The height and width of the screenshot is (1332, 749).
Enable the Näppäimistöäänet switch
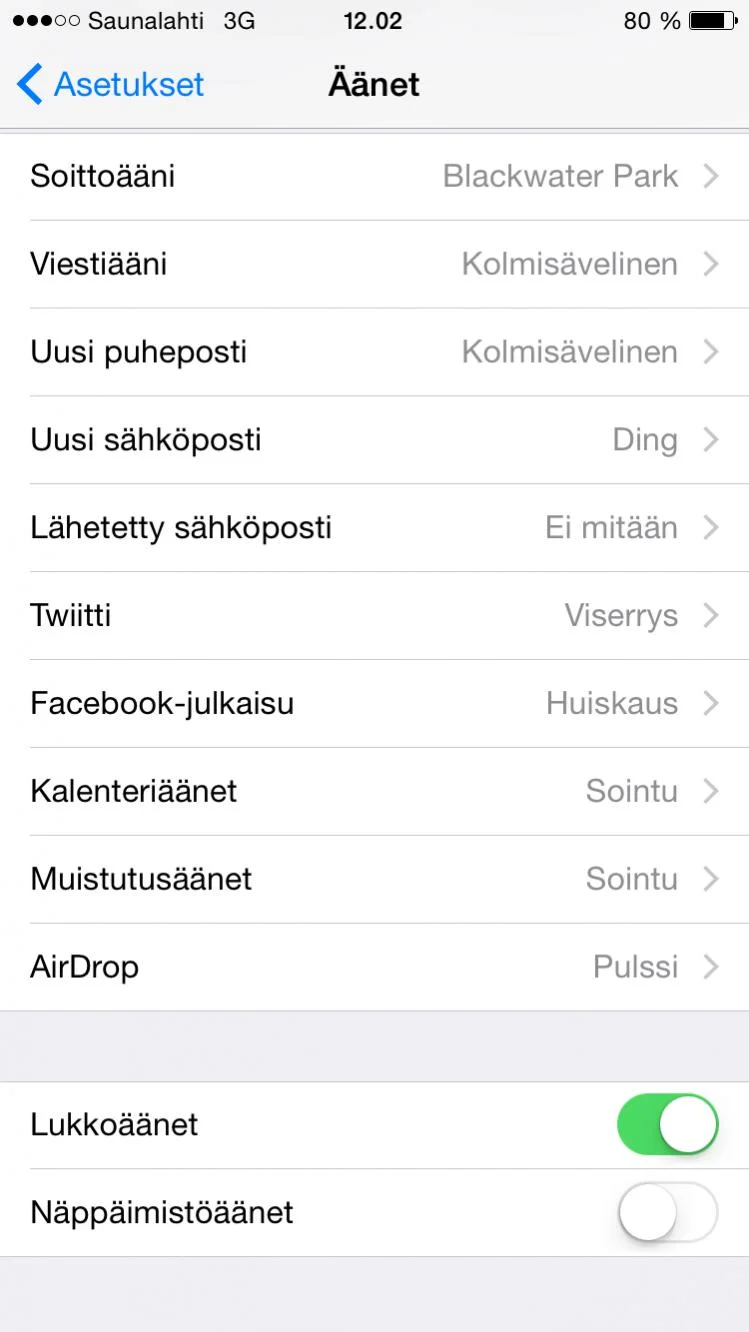(x=668, y=1213)
